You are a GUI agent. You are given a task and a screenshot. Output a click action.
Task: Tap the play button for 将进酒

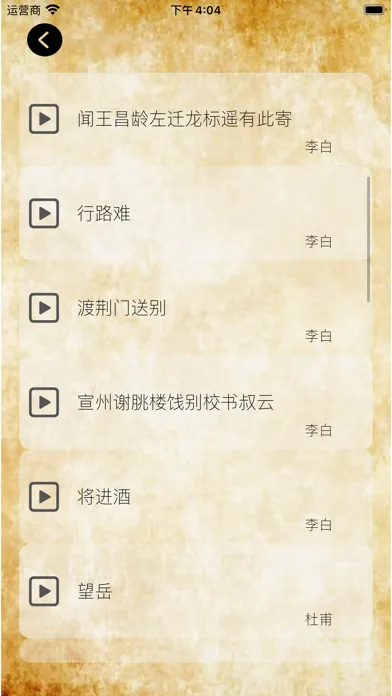point(44,497)
